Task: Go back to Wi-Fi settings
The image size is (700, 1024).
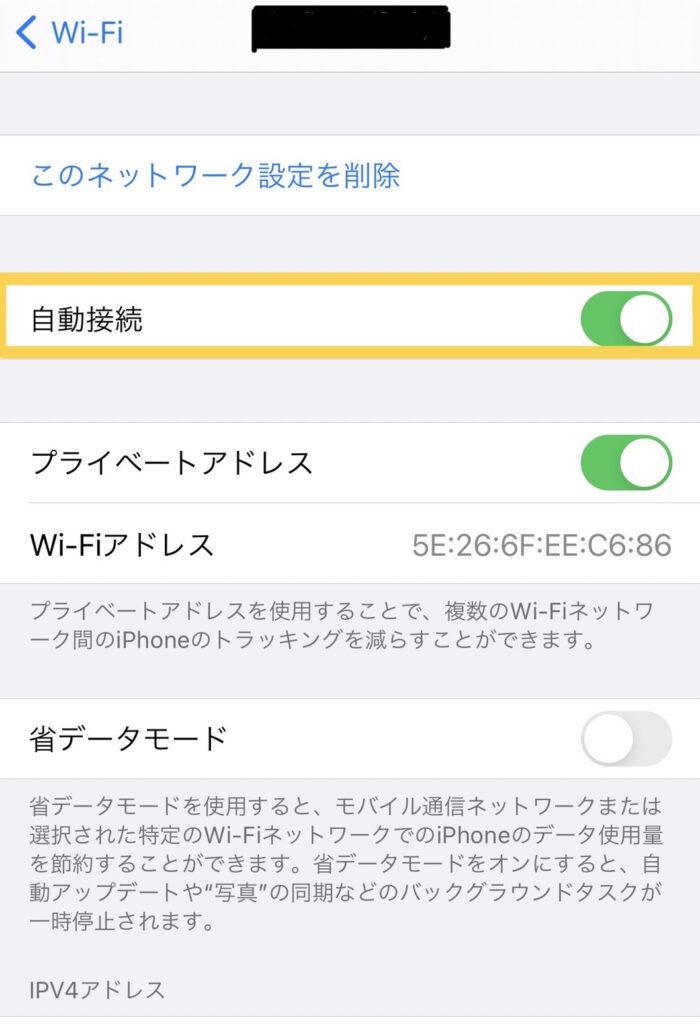Action: (69, 31)
